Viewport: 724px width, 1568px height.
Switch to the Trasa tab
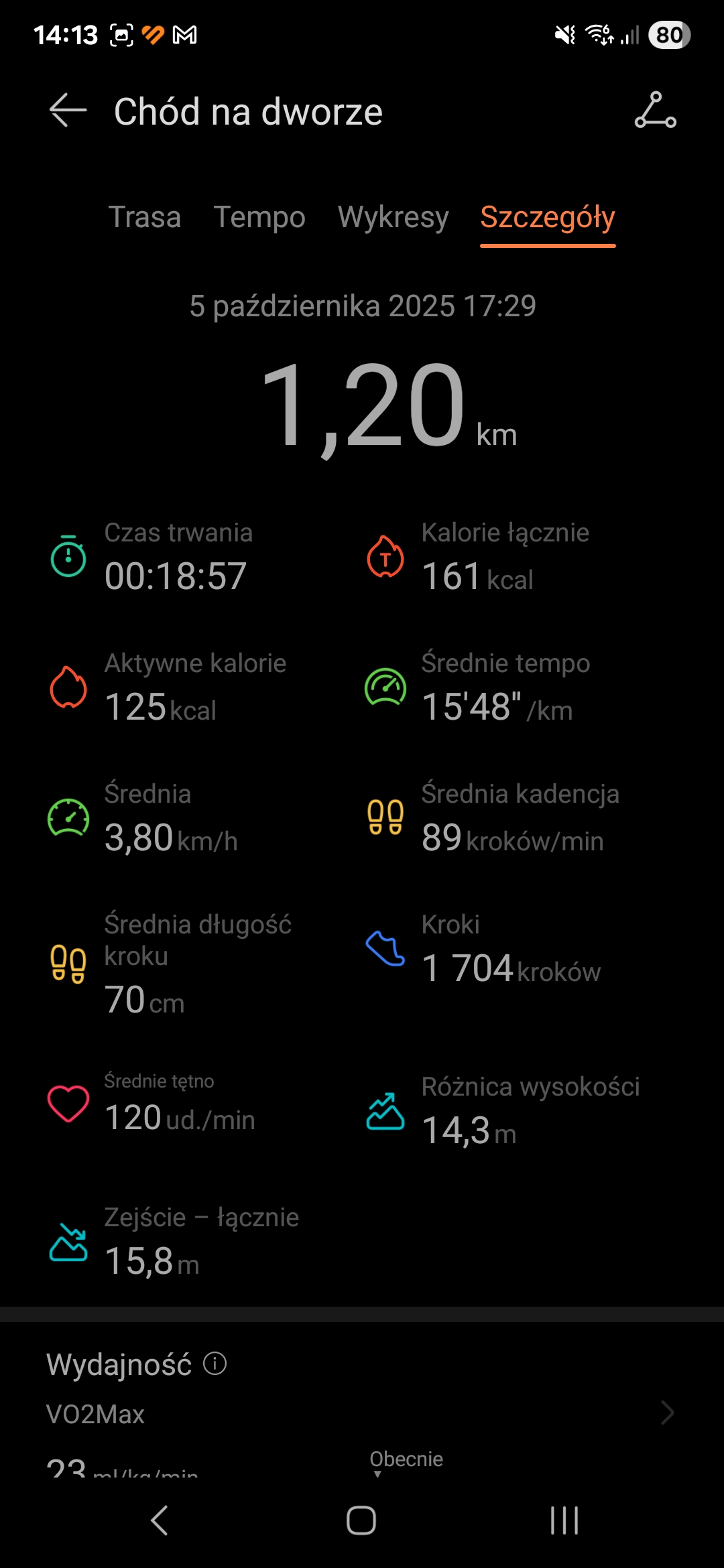(145, 217)
